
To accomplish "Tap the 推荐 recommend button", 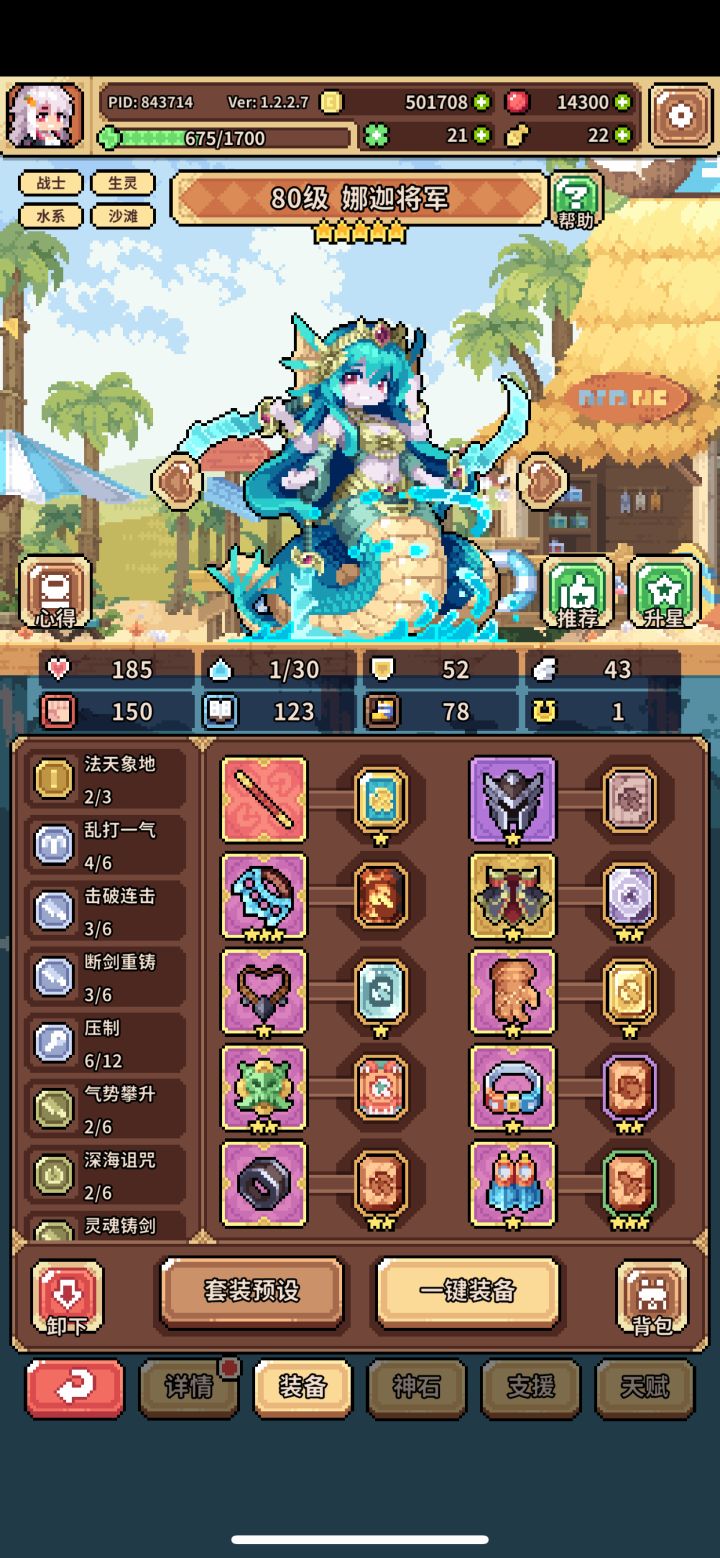I will tap(577, 593).
